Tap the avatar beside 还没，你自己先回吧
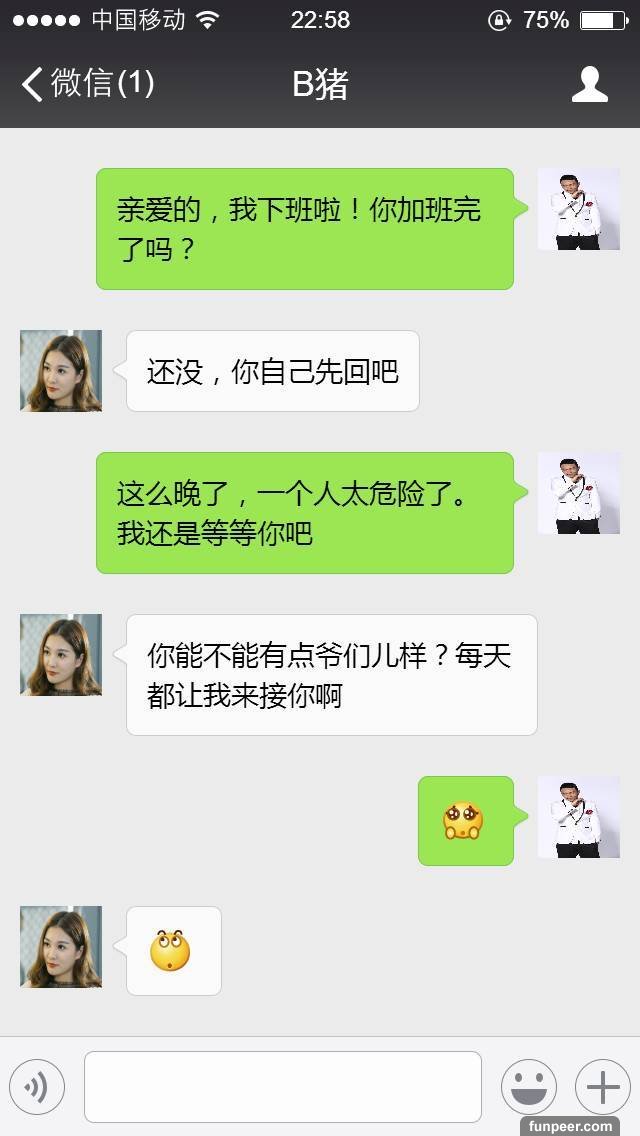640x1136 pixels. coord(61,371)
